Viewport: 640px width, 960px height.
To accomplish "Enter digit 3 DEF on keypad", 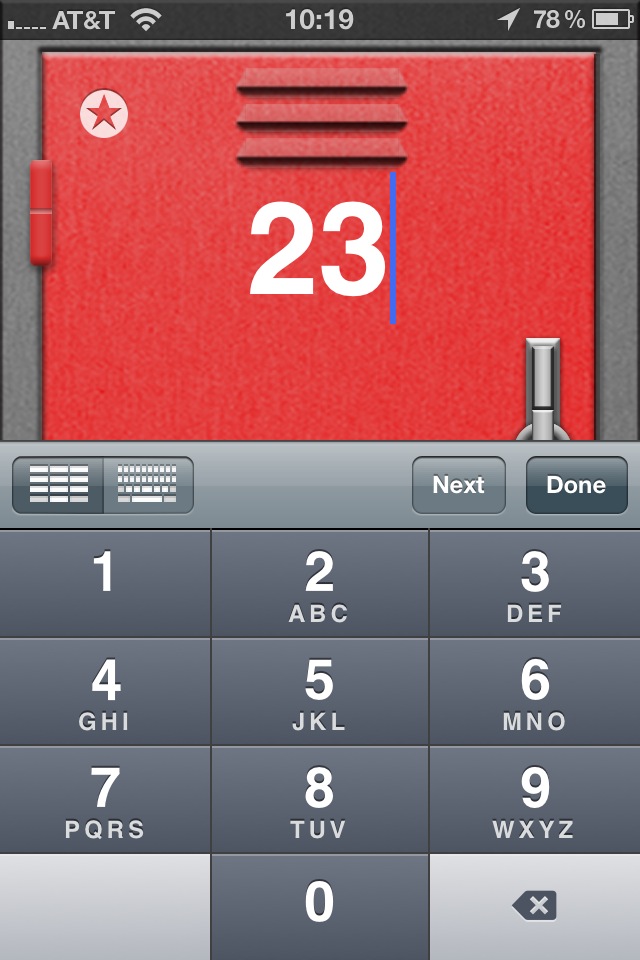I will 535,583.
